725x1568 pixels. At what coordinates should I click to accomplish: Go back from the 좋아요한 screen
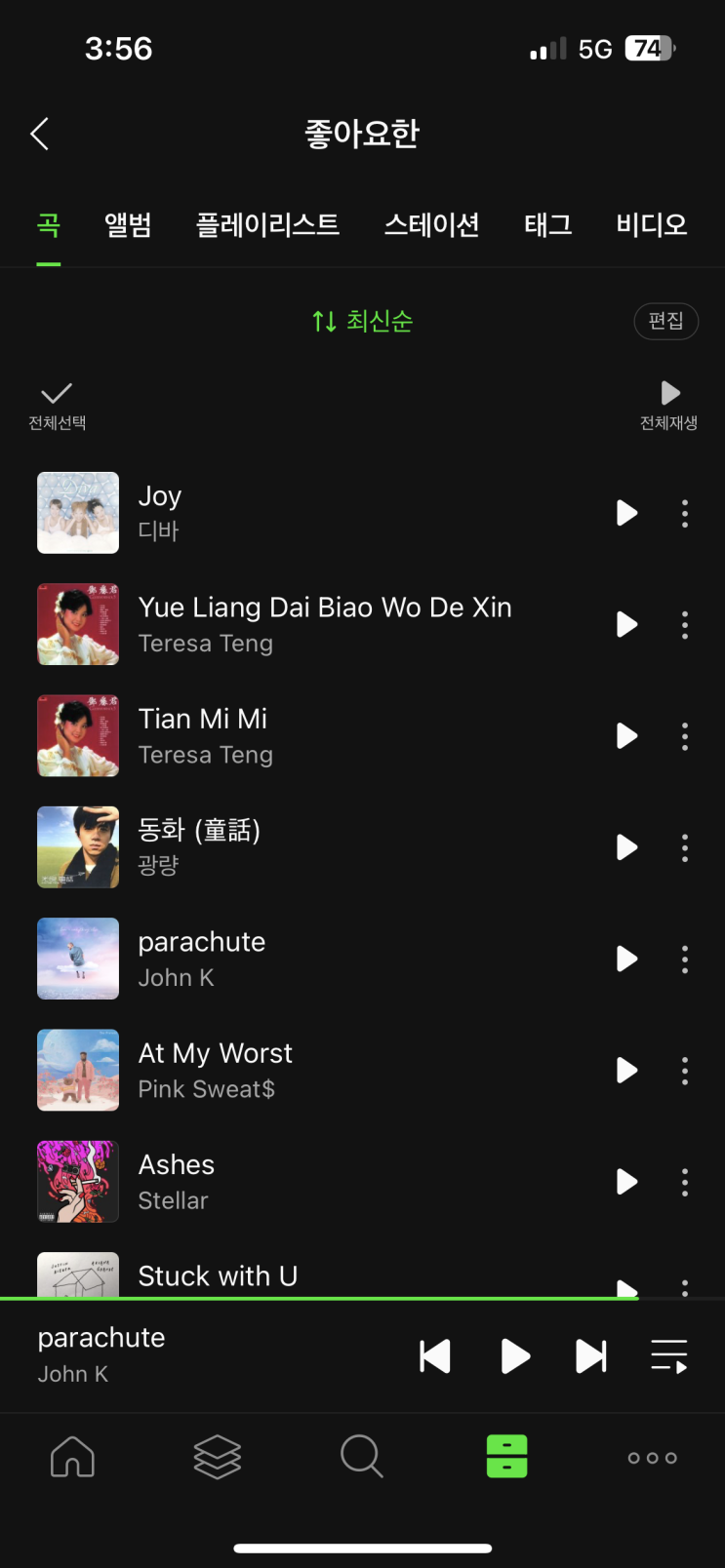coord(40,134)
